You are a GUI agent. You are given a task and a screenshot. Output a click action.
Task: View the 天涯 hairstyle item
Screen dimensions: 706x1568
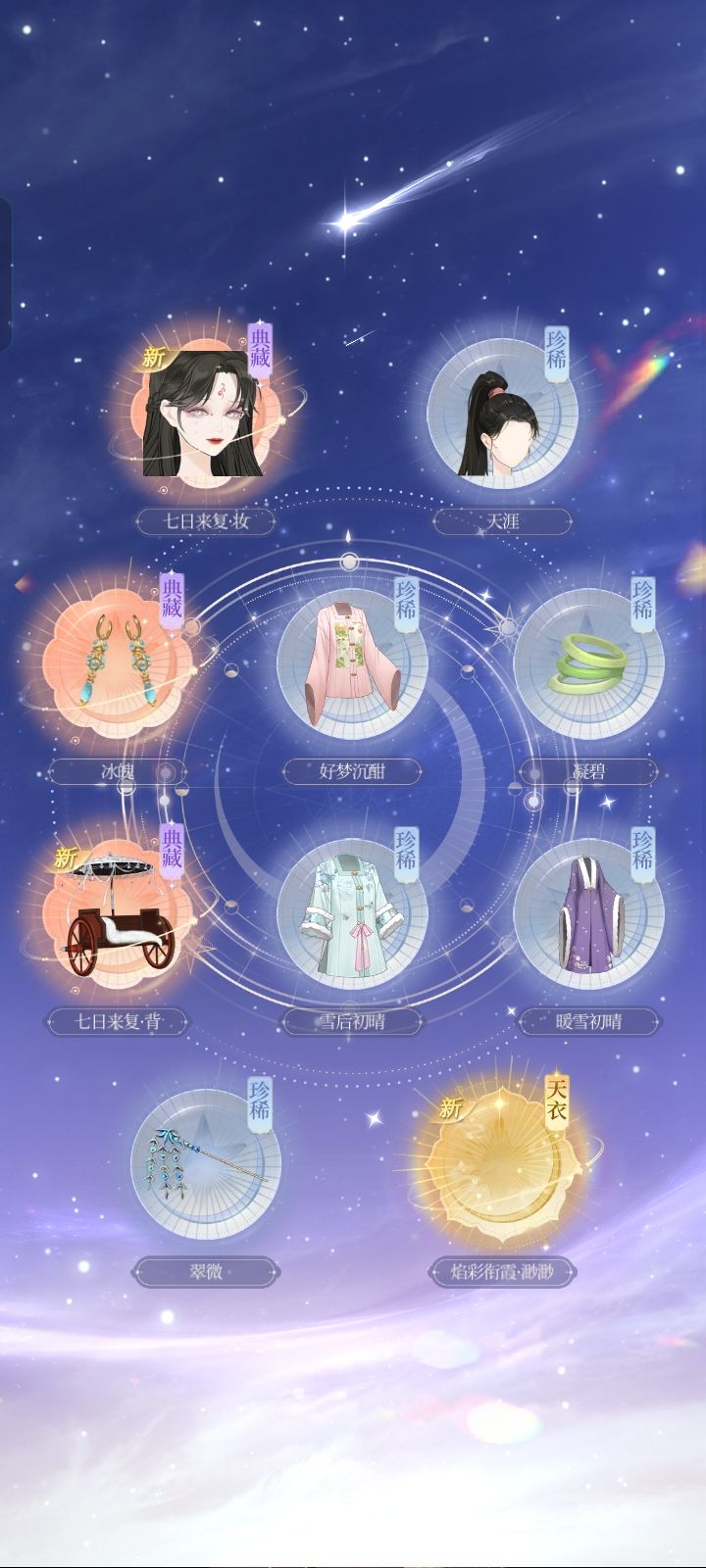coord(503,412)
